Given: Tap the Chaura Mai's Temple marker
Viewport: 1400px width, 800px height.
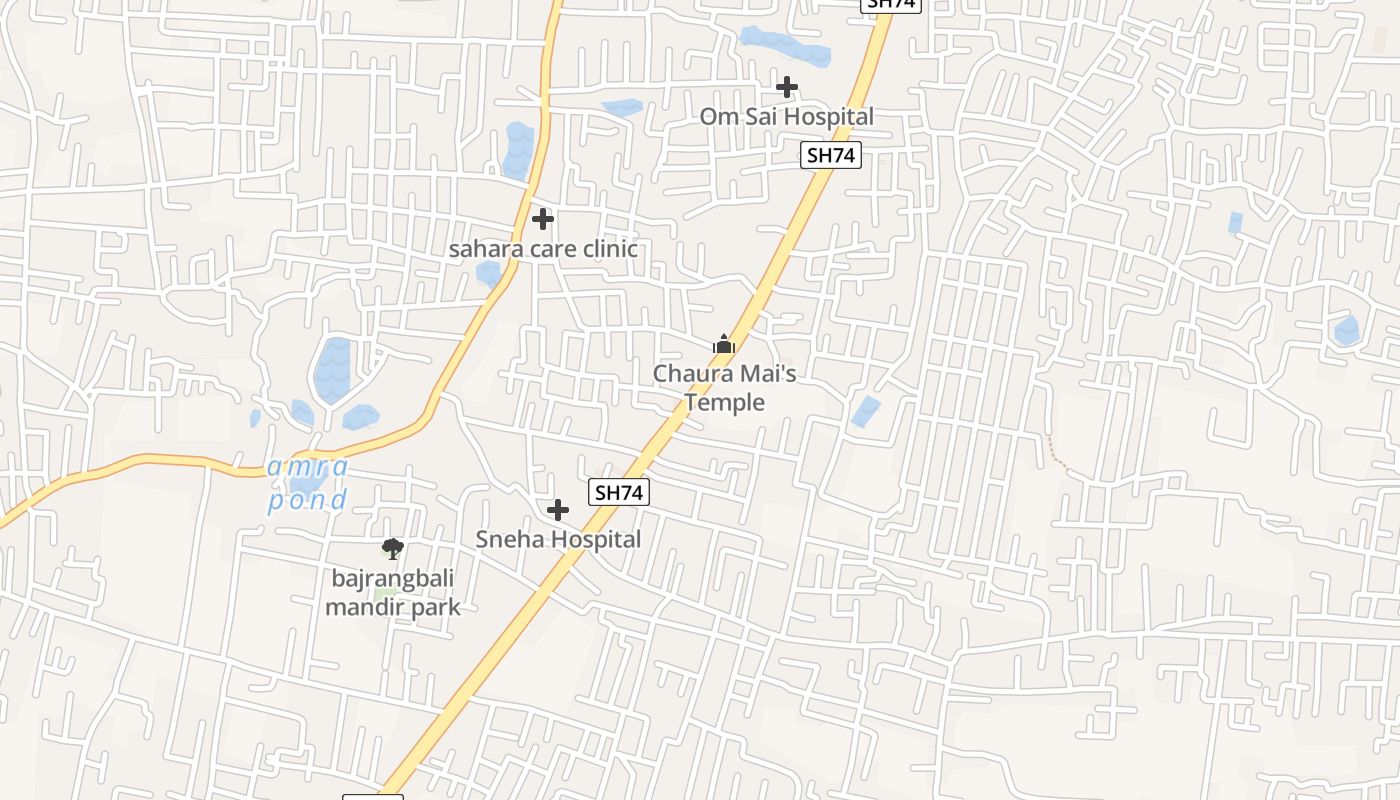Looking at the screenshot, I should coord(724,346).
